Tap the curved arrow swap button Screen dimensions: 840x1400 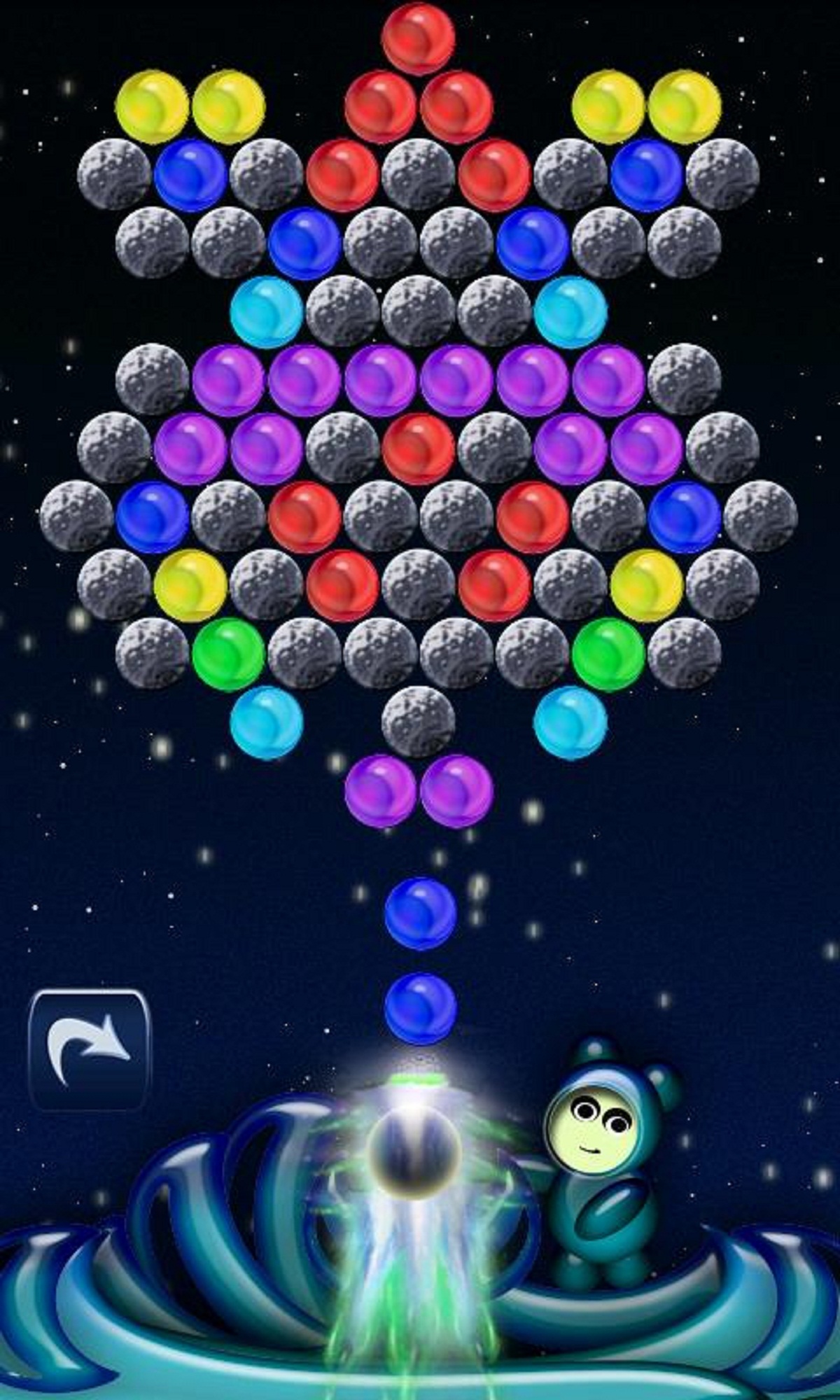coord(89,1049)
